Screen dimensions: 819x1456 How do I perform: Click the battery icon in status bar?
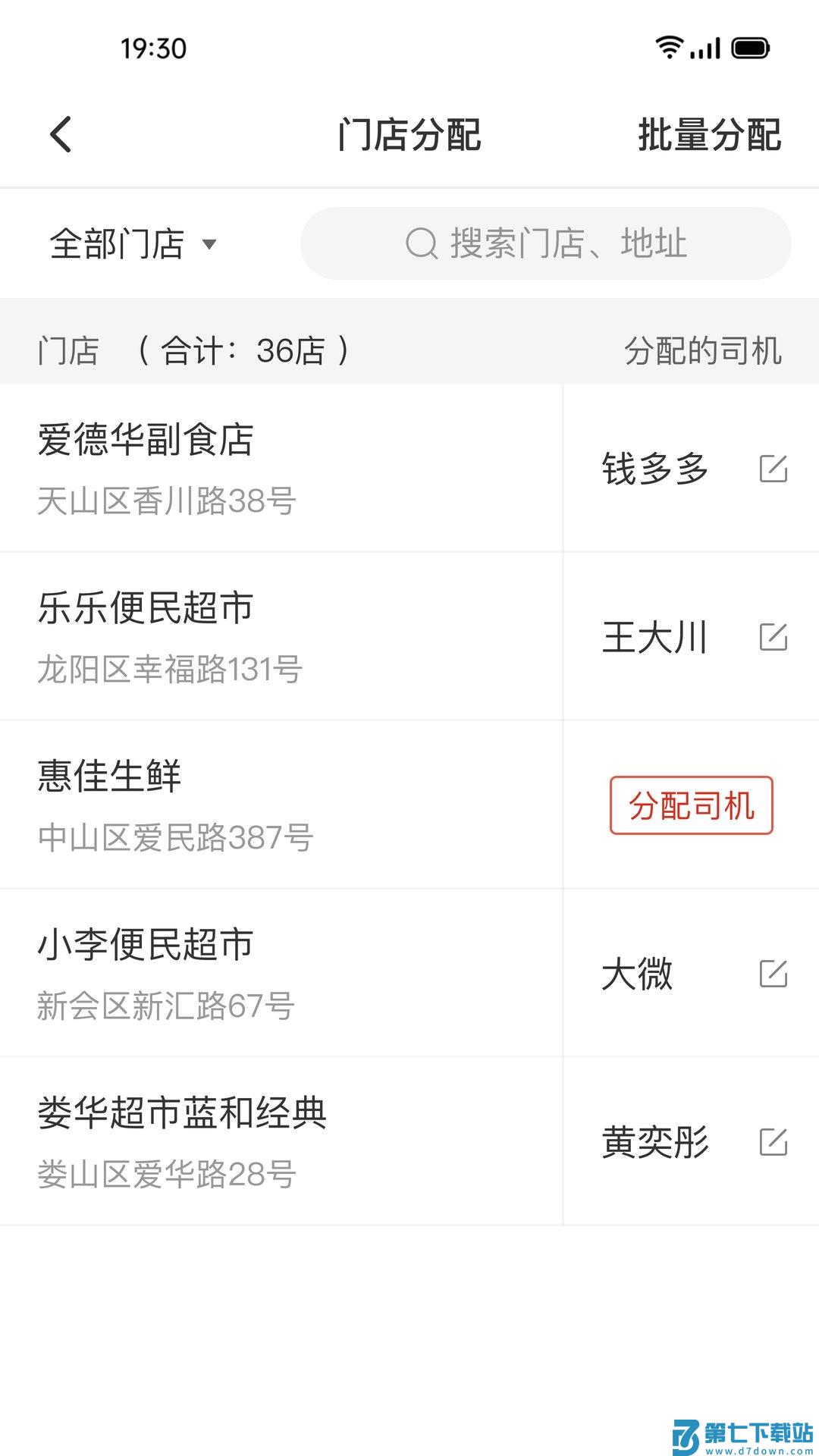pos(749,47)
